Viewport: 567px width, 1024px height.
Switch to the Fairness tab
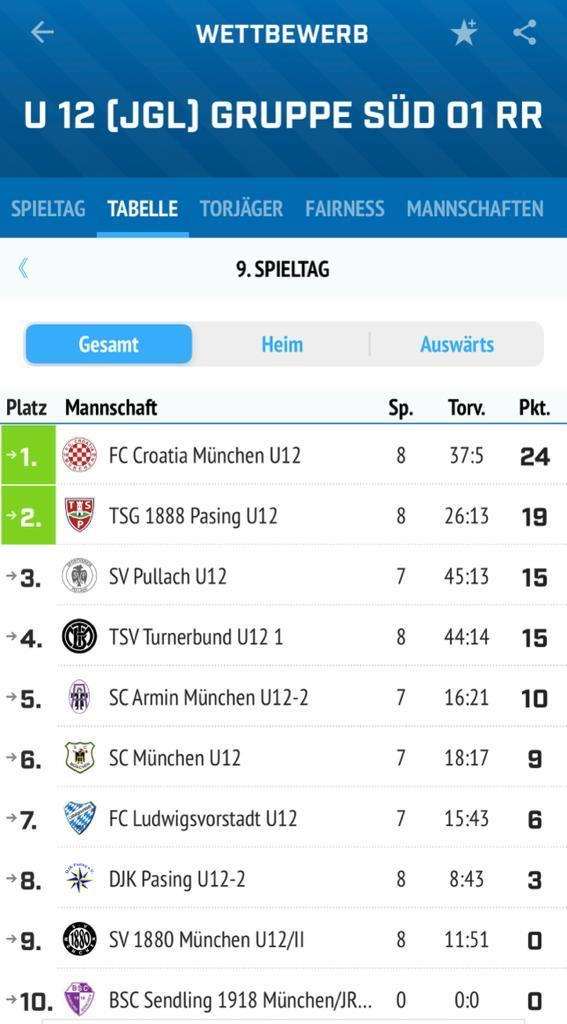(x=344, y=208)
